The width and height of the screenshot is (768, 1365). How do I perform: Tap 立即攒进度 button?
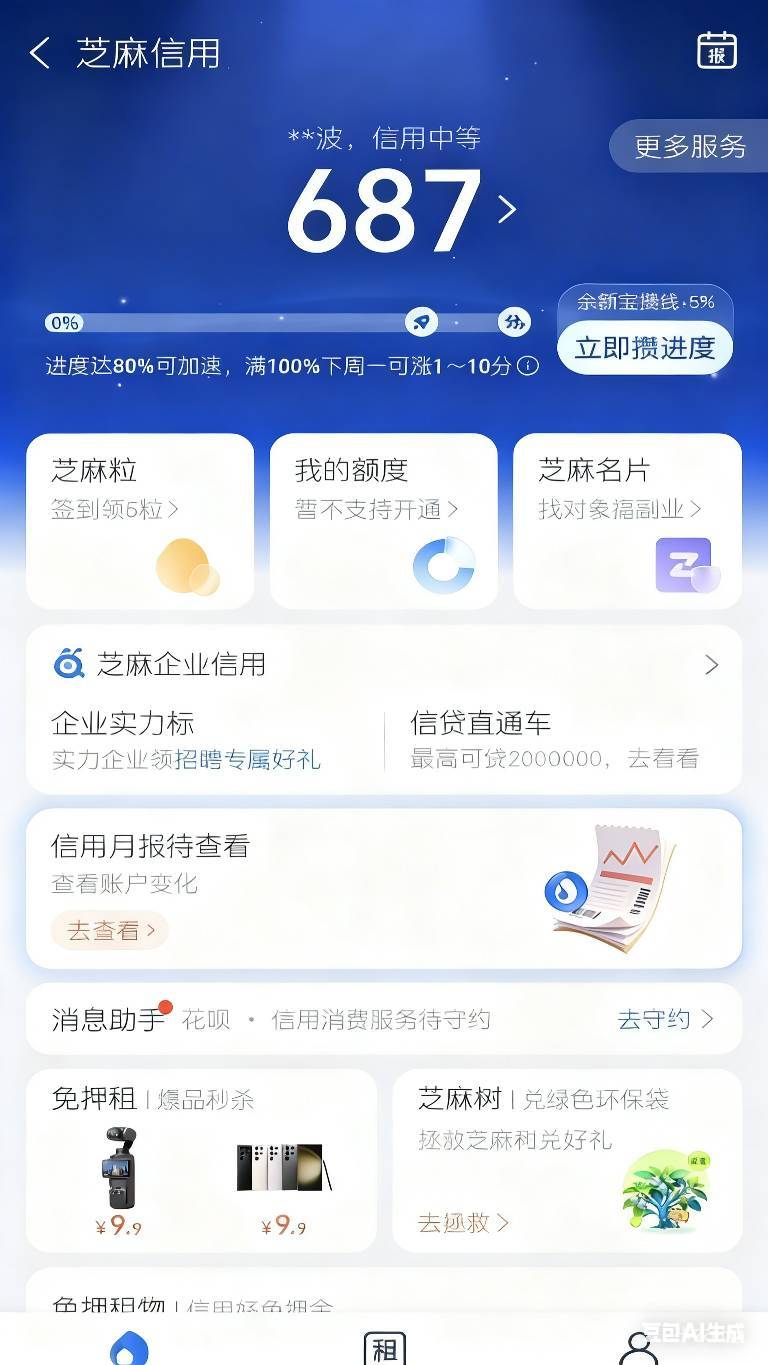645,348
